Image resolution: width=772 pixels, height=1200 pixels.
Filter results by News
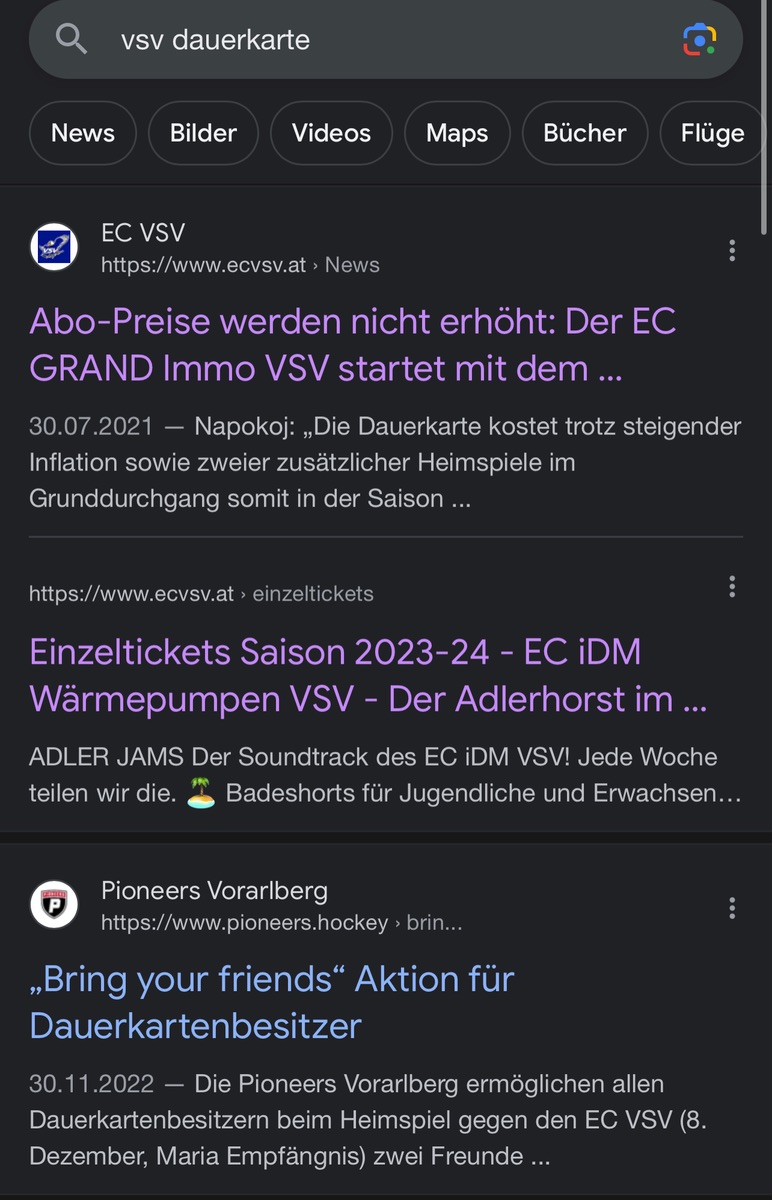(x=83, y=133)
